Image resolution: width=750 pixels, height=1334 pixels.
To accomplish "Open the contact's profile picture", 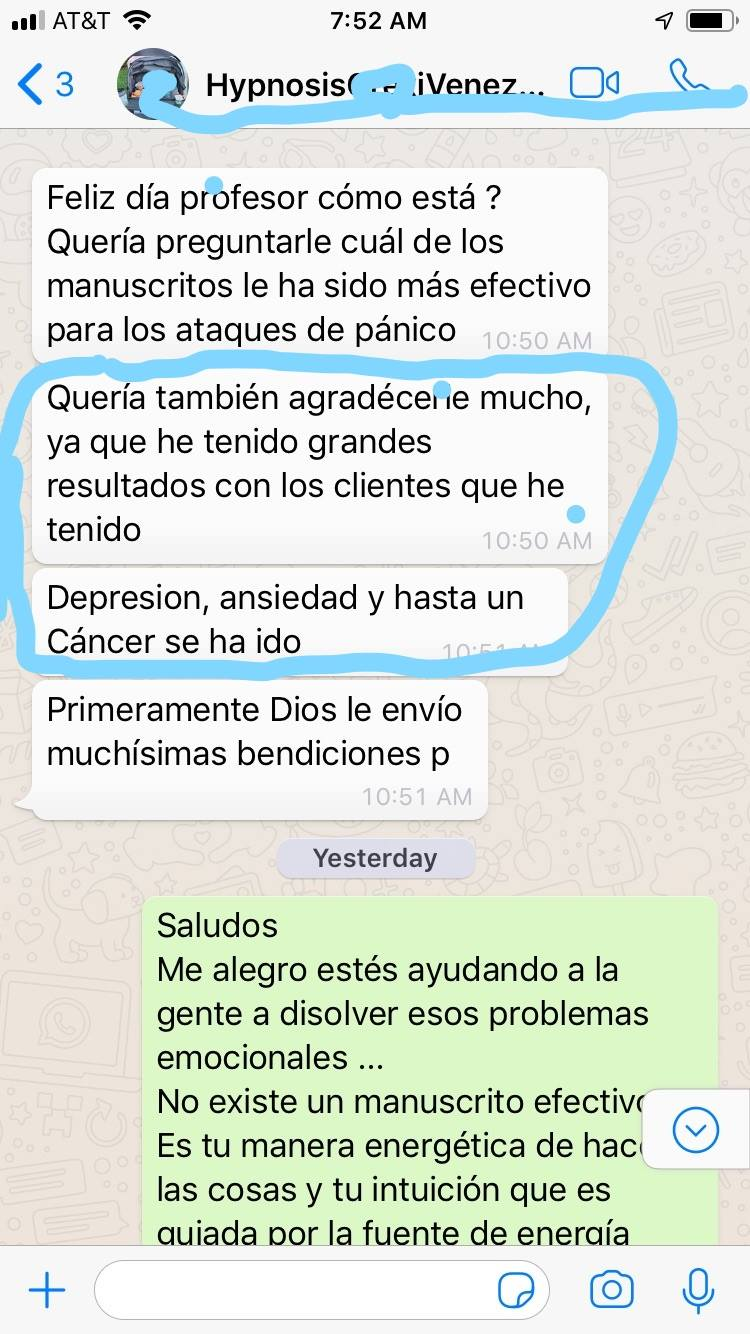I will (152, 84).
